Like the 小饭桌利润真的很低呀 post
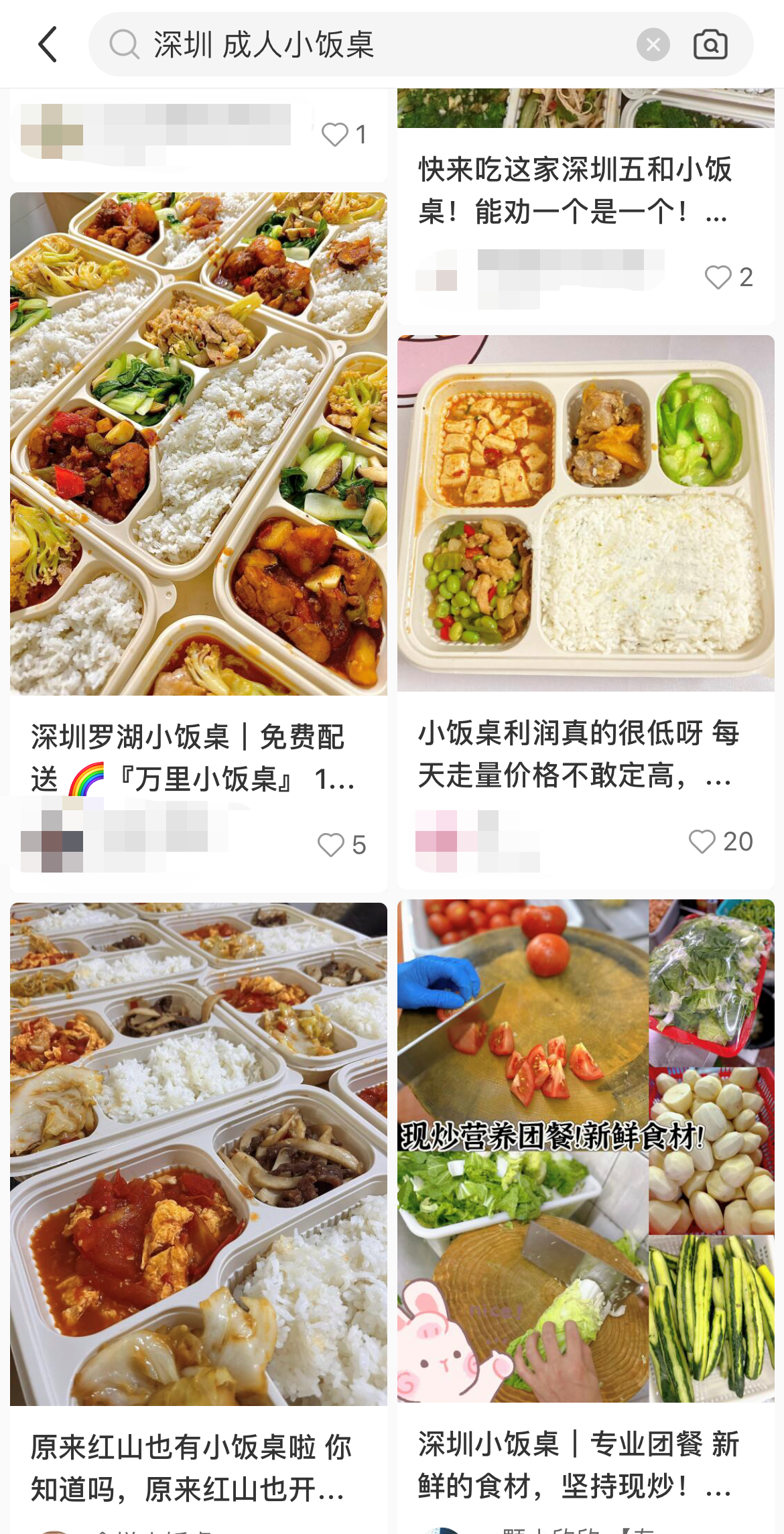784x1534 pixels. [702, 842]
